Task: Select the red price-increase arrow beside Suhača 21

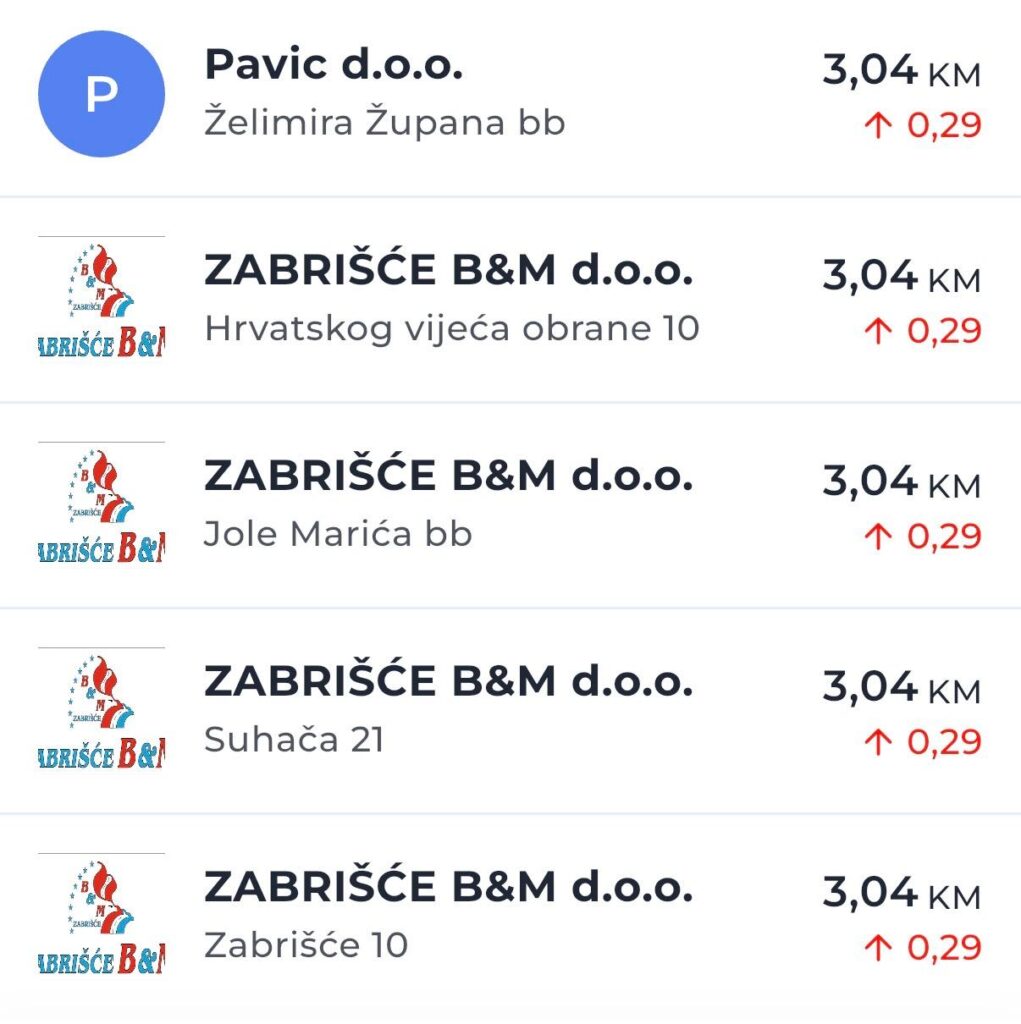Action: (x=880, y=742)
